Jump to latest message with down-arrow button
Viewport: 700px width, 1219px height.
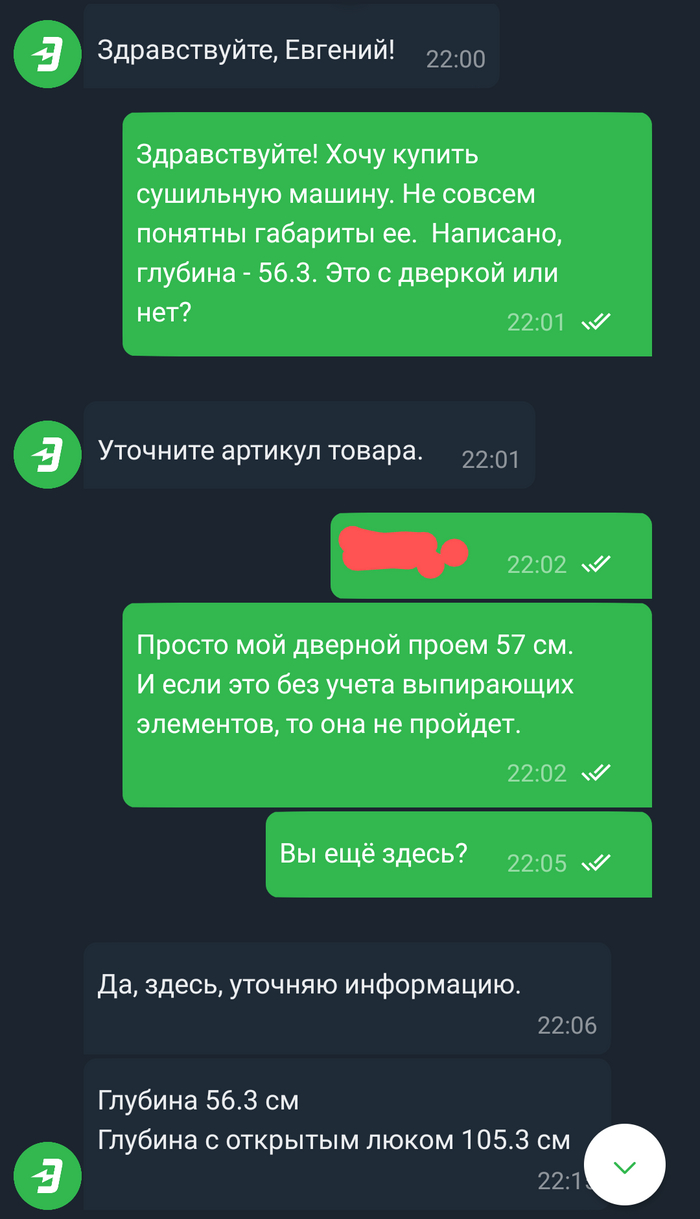(x=625, y=1166)
